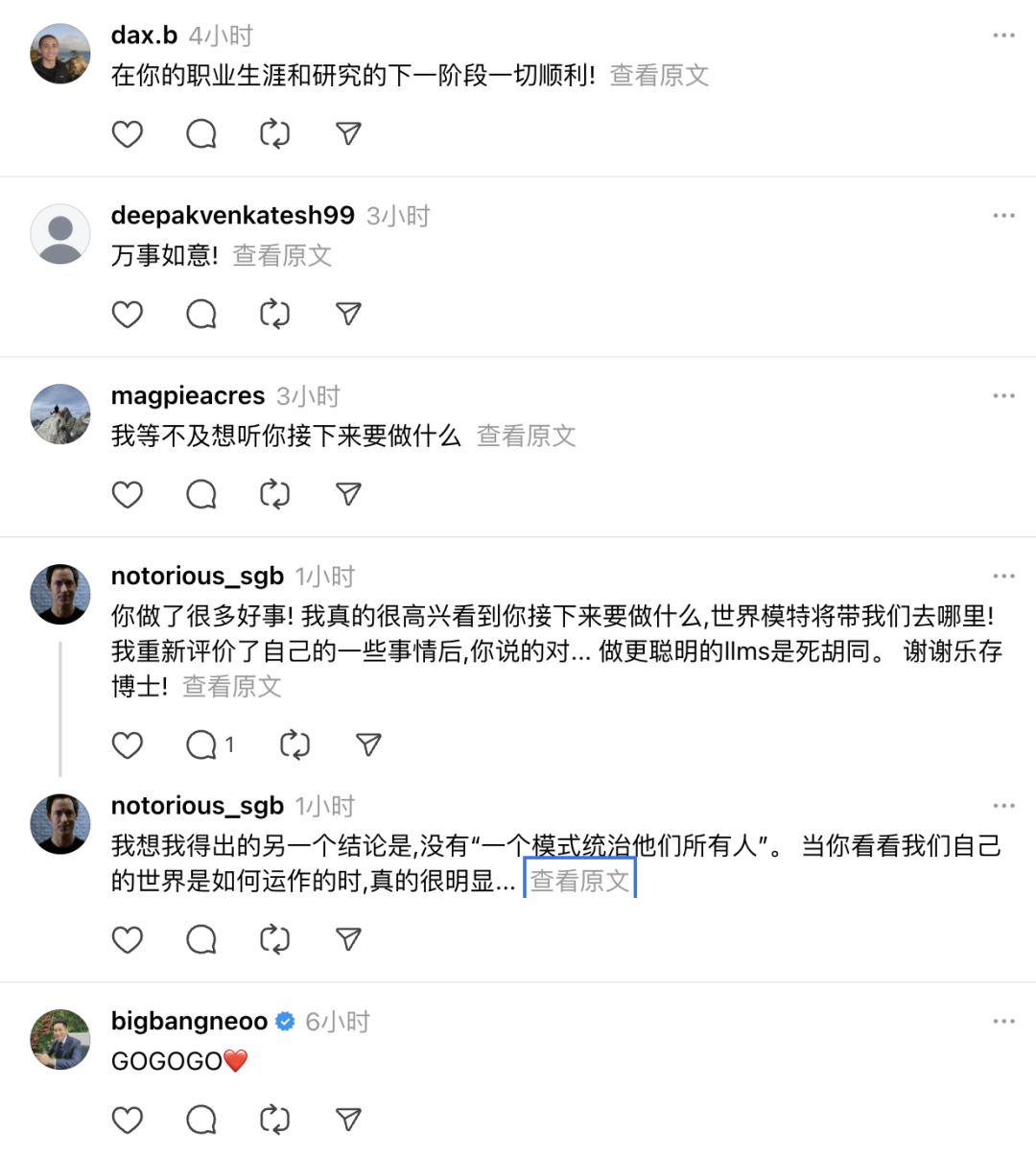
Task: Open deepakvenkatesh99's overflow menu
Action: (x=1003, y=216)
